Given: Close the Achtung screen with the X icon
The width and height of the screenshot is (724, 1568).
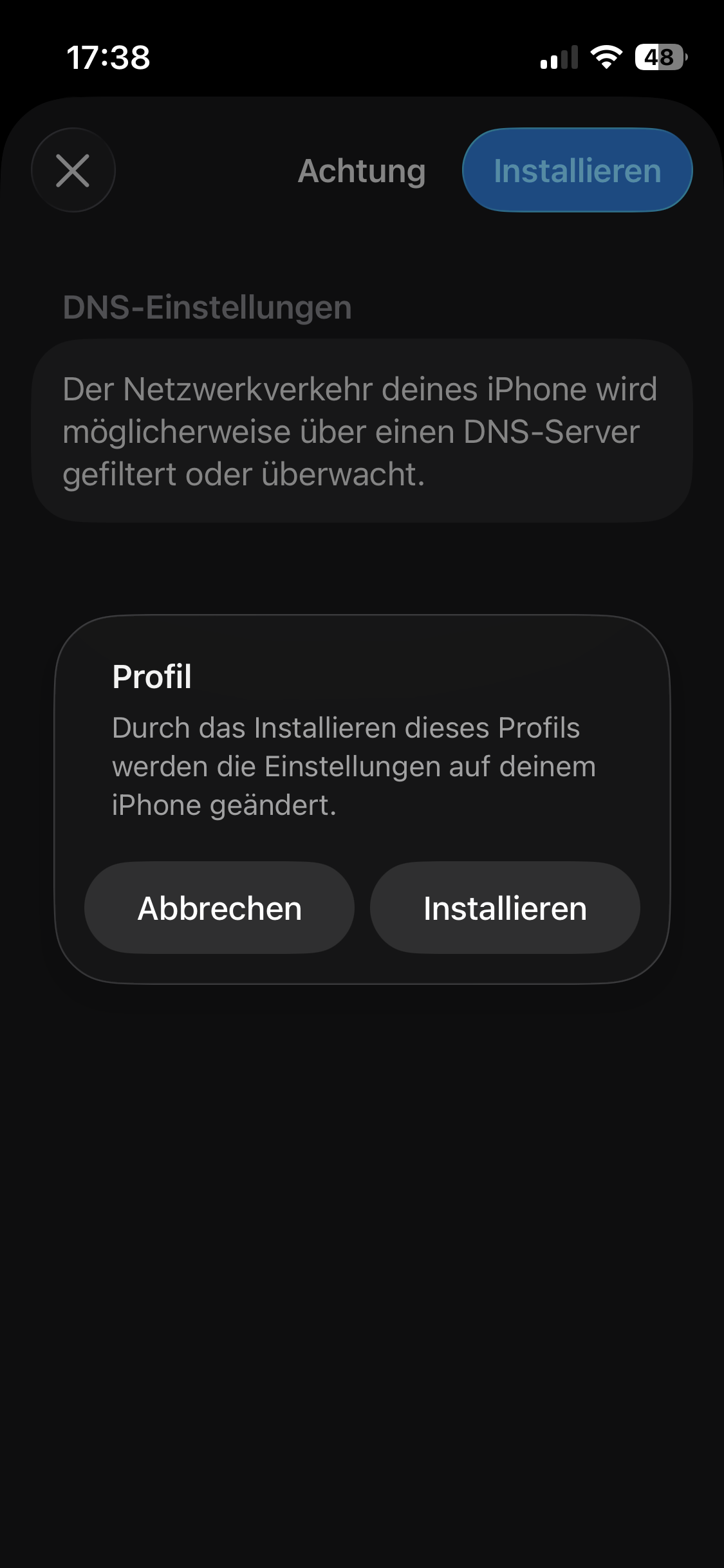Looking at the screenshot, I should 72,170.
